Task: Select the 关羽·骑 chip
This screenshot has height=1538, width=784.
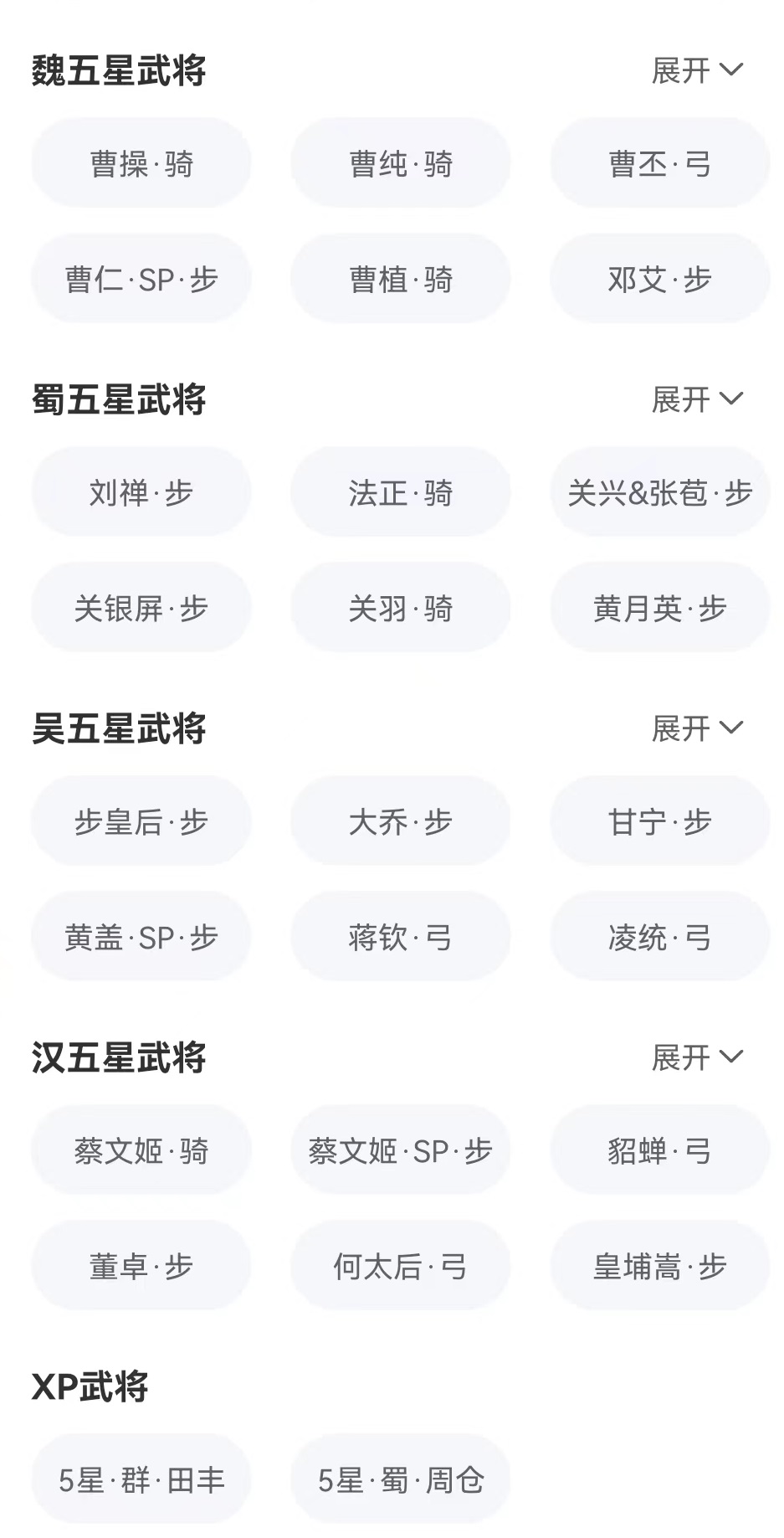Action: click(x=400, y=608)
